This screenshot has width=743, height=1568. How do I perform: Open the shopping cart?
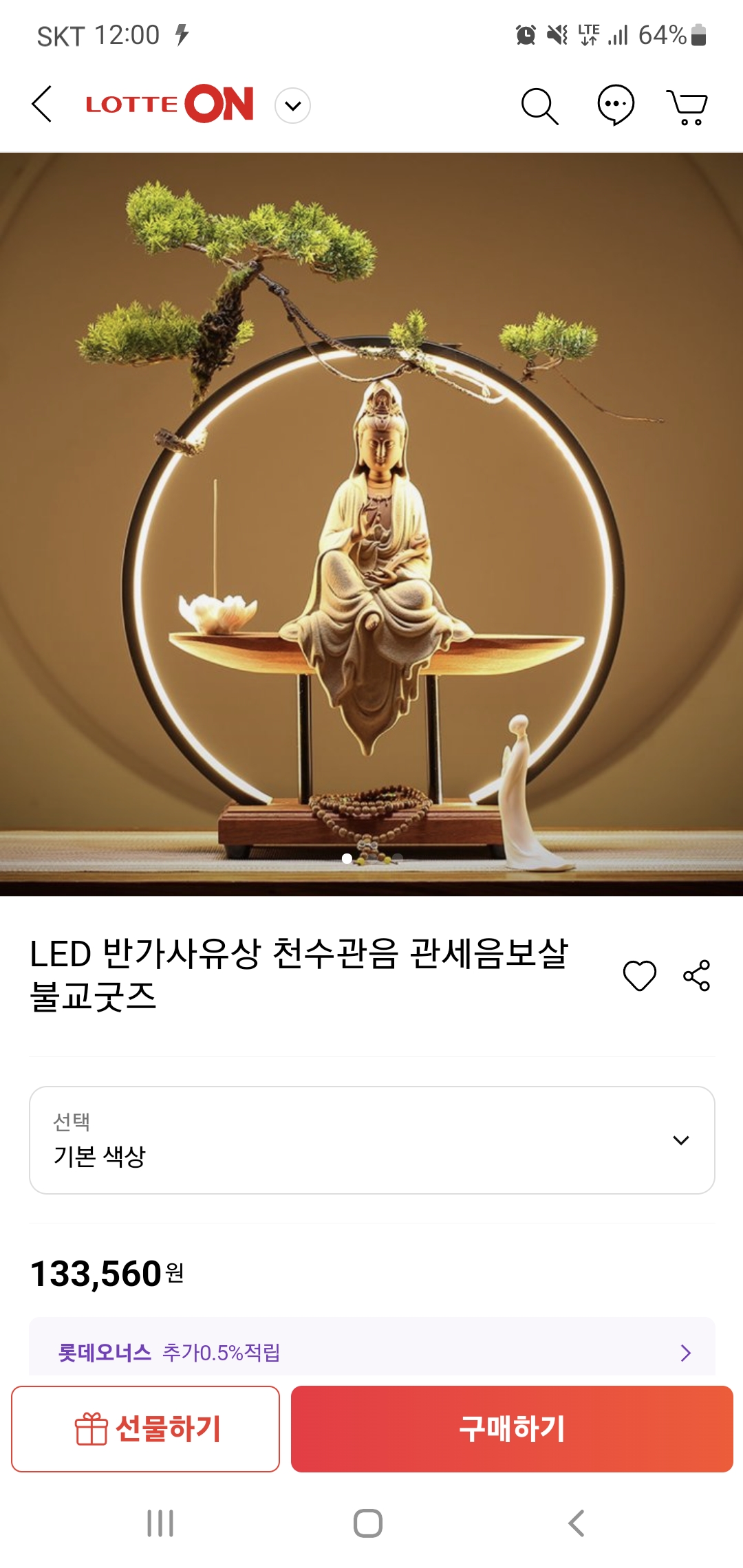(687, 107)
